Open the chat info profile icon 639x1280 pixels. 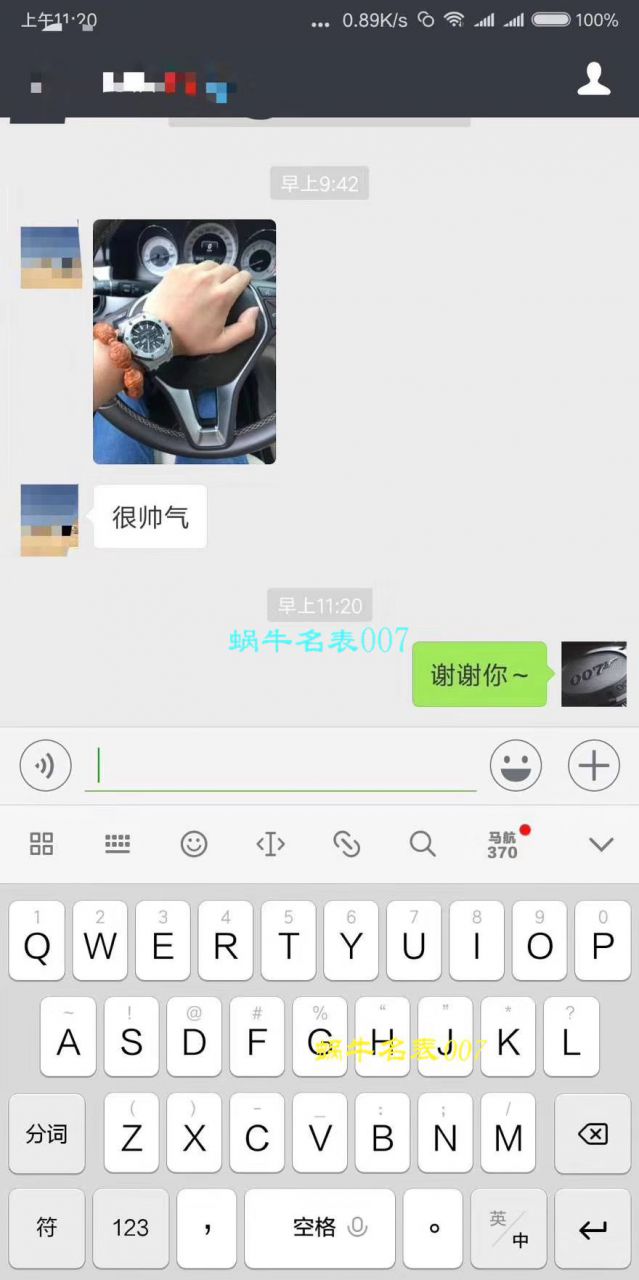(x=594, y=79)
